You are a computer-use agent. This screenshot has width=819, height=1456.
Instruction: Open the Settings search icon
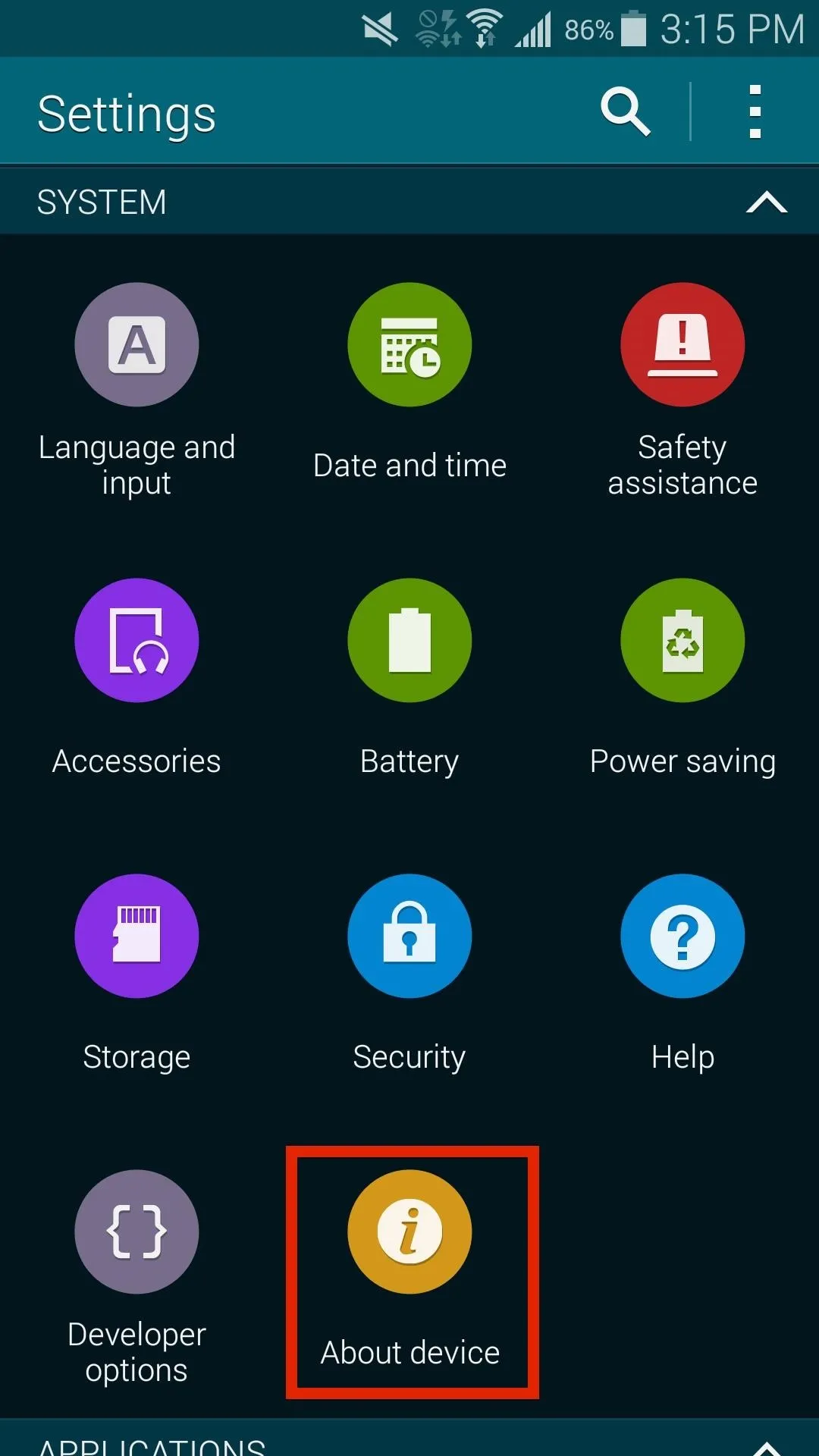[626, 112]
